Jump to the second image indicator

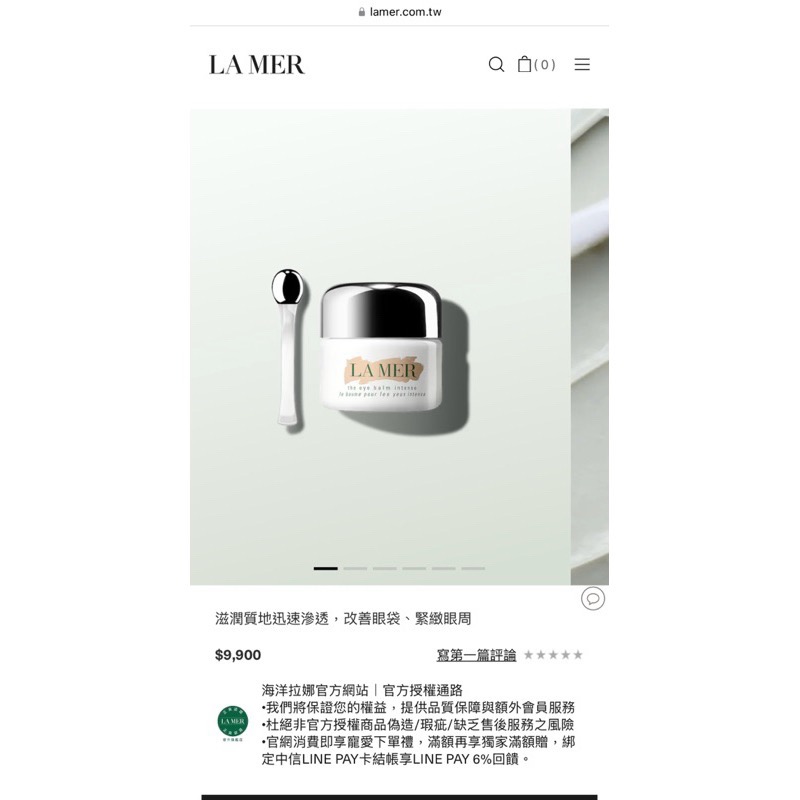pyautogui.click(x=355, y=568)
